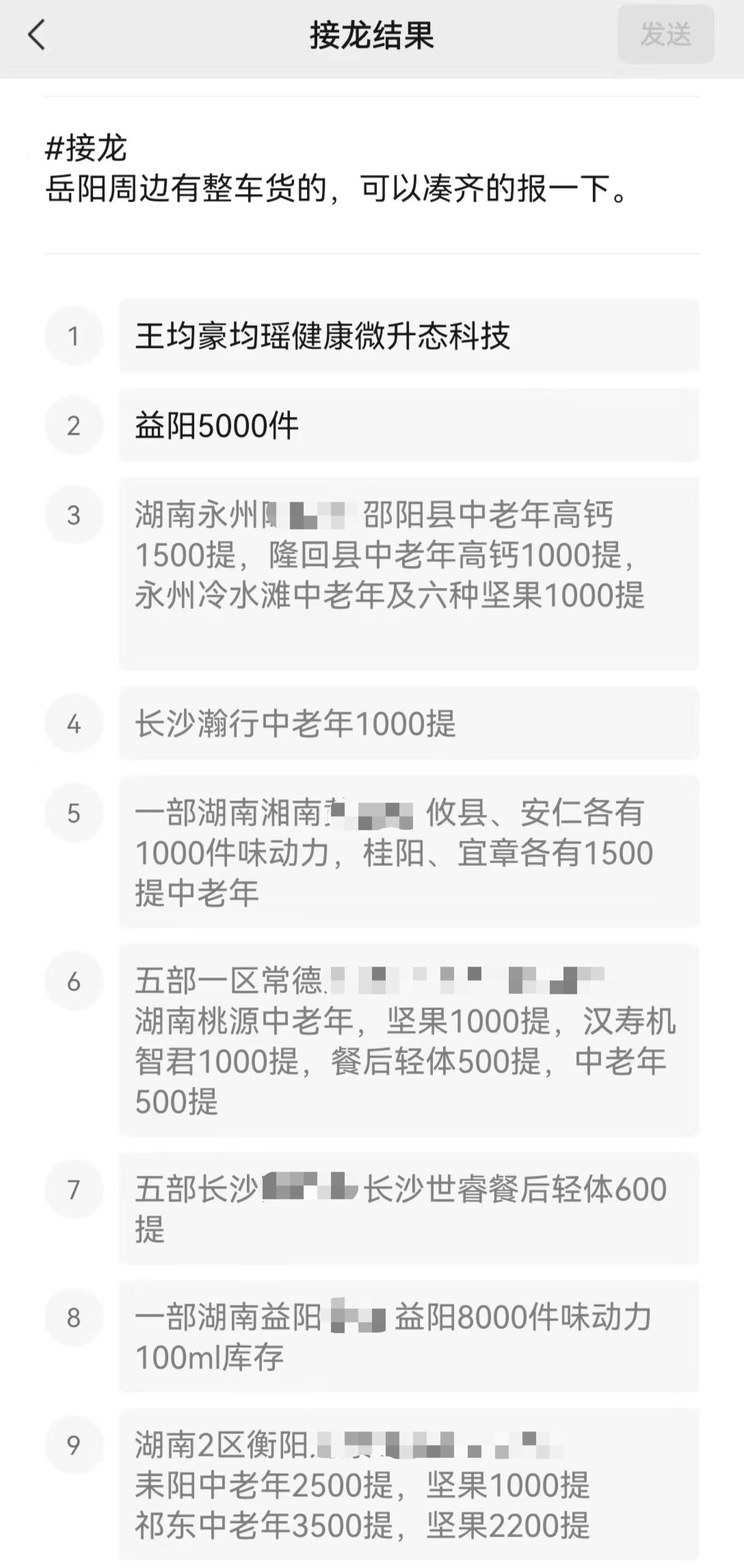Viewport: 744px width, 1568px height.
Task: Tap the number badge 8 circle
Action: [75, 1315]
